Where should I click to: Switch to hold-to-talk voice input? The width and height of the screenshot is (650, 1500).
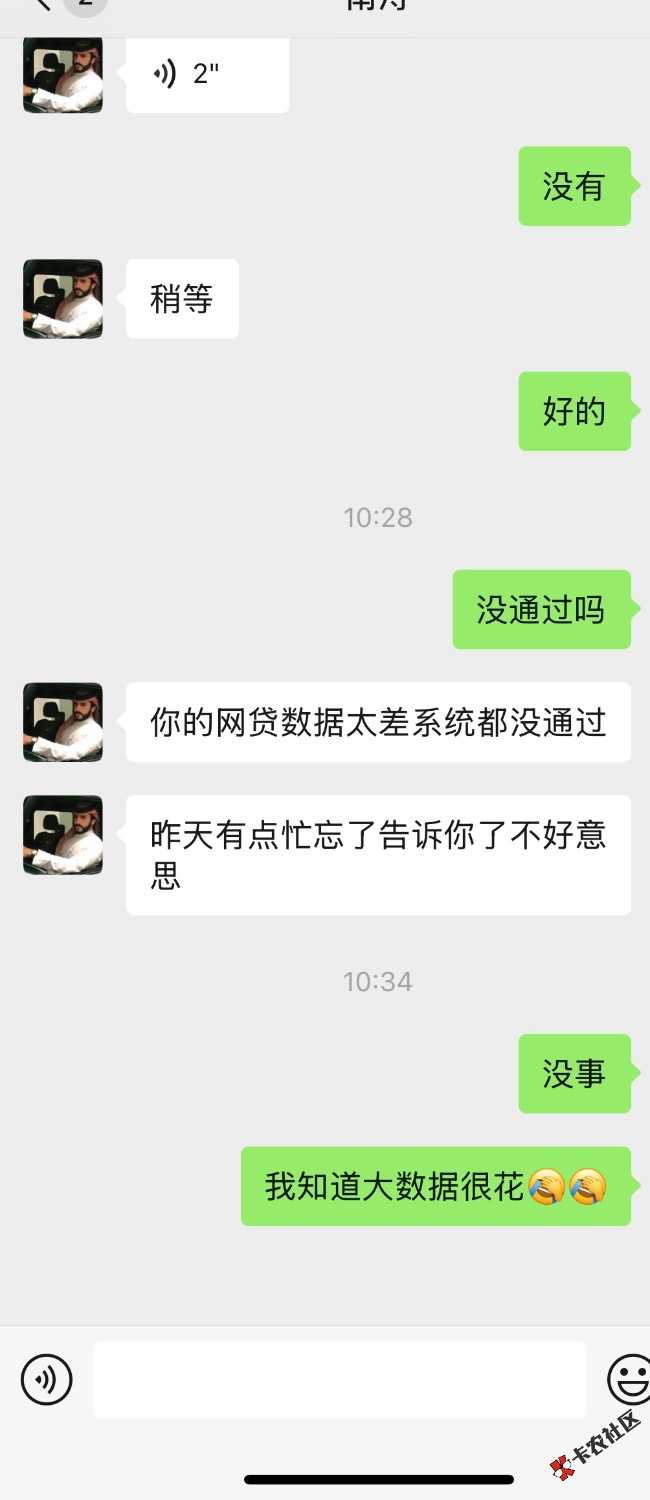(x=47, y=1380)
